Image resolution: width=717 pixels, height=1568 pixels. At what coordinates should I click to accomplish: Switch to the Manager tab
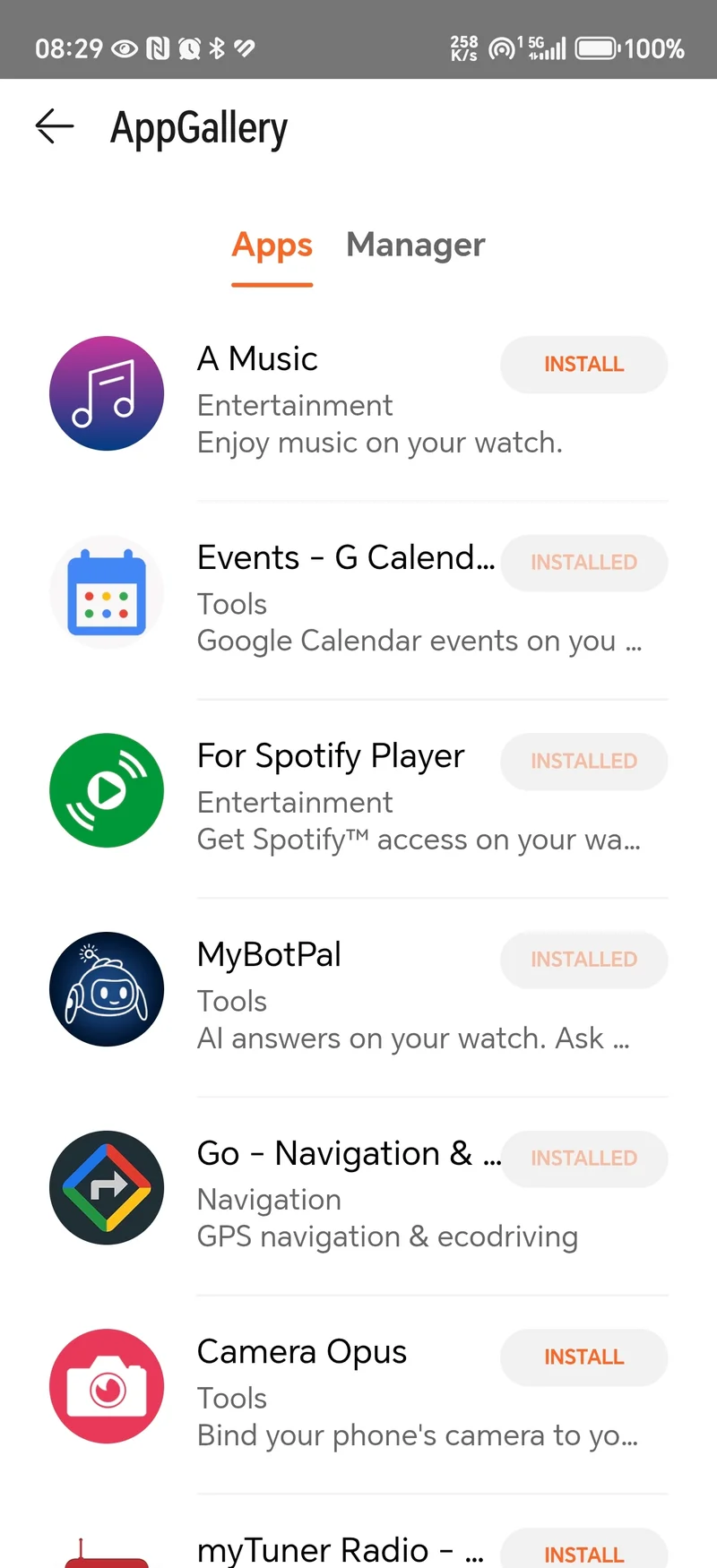tap(415, 246)
